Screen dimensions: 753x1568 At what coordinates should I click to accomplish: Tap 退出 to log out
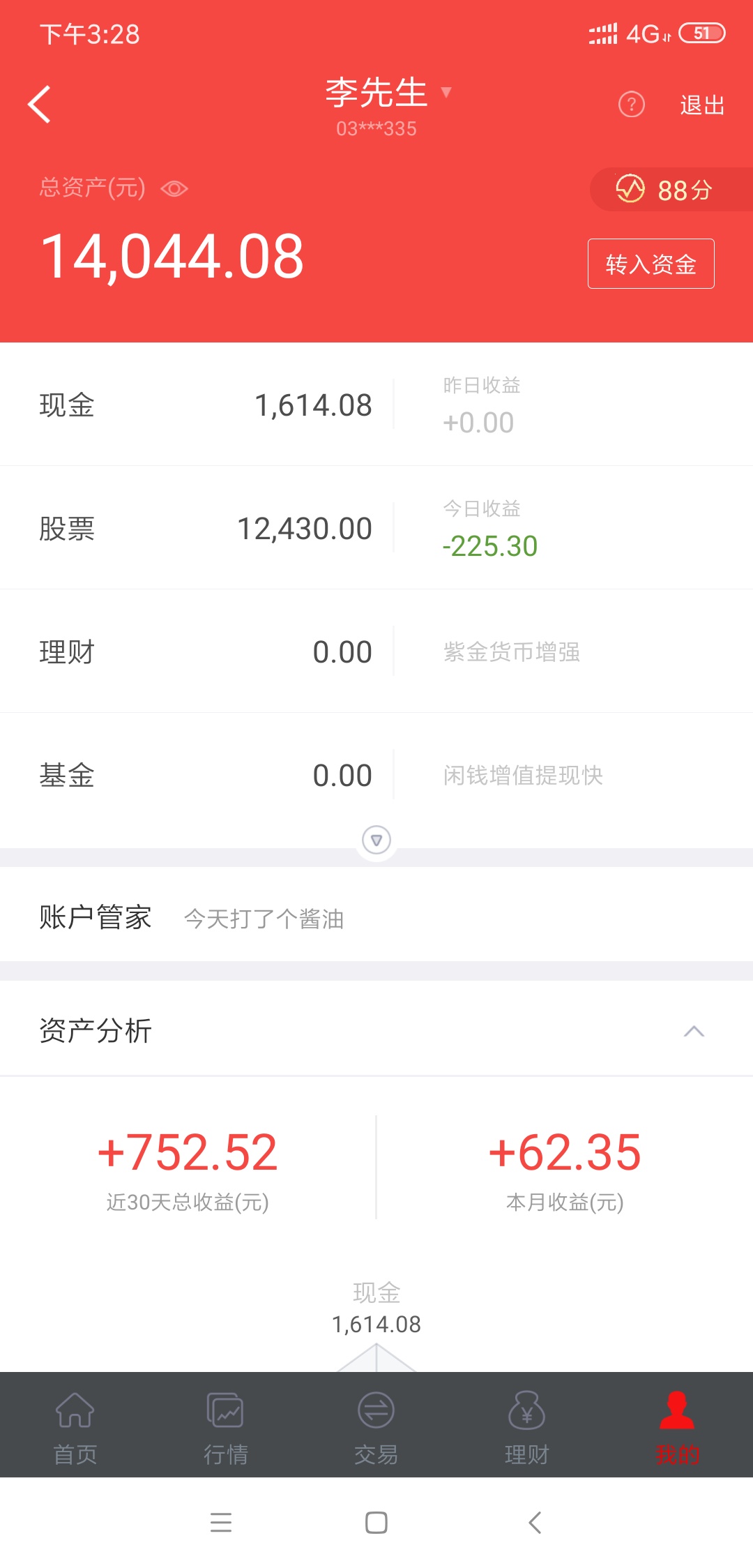(702, 105)
